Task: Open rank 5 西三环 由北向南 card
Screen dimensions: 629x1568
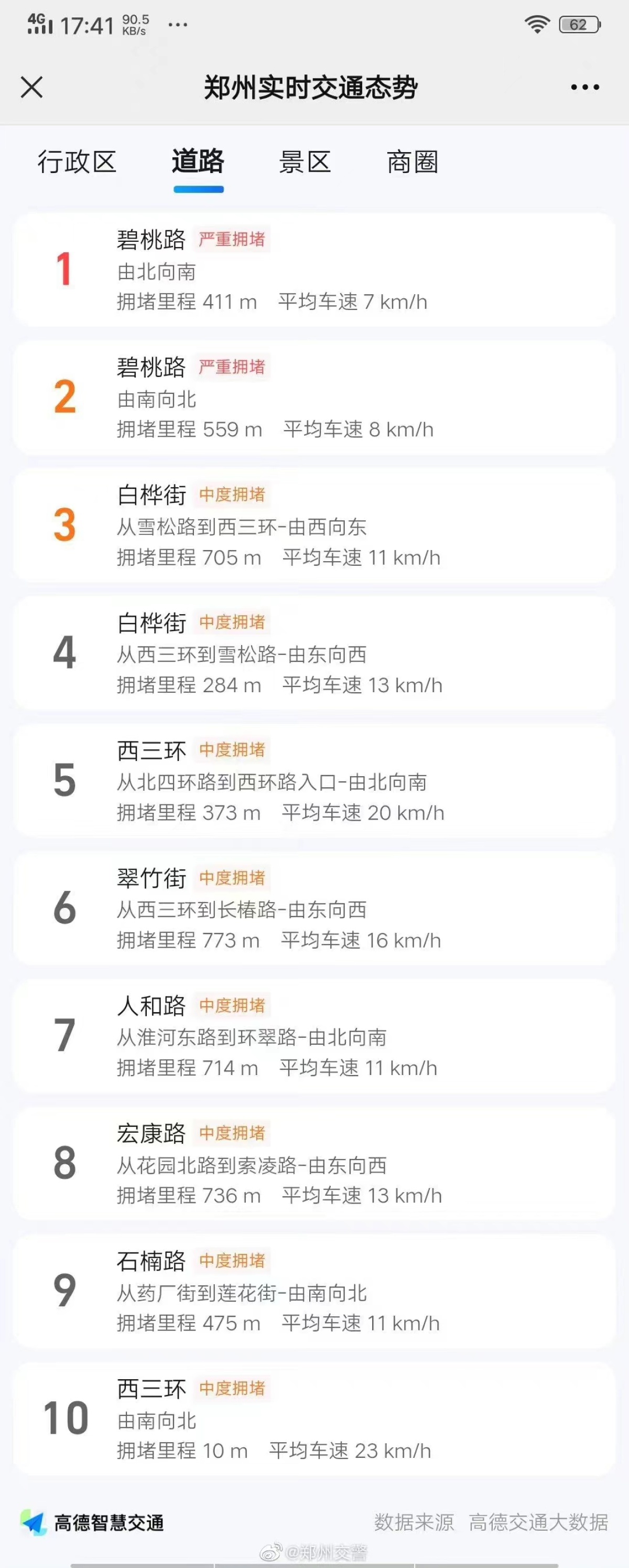Action: 314,781
